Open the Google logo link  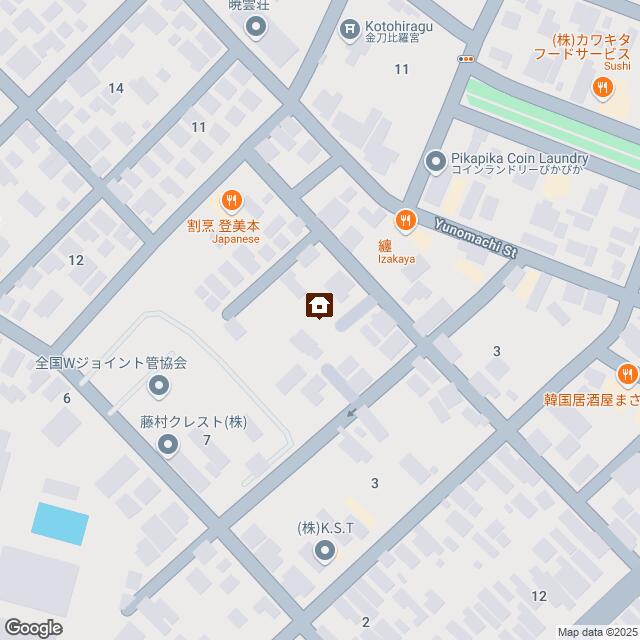point(32,627)
